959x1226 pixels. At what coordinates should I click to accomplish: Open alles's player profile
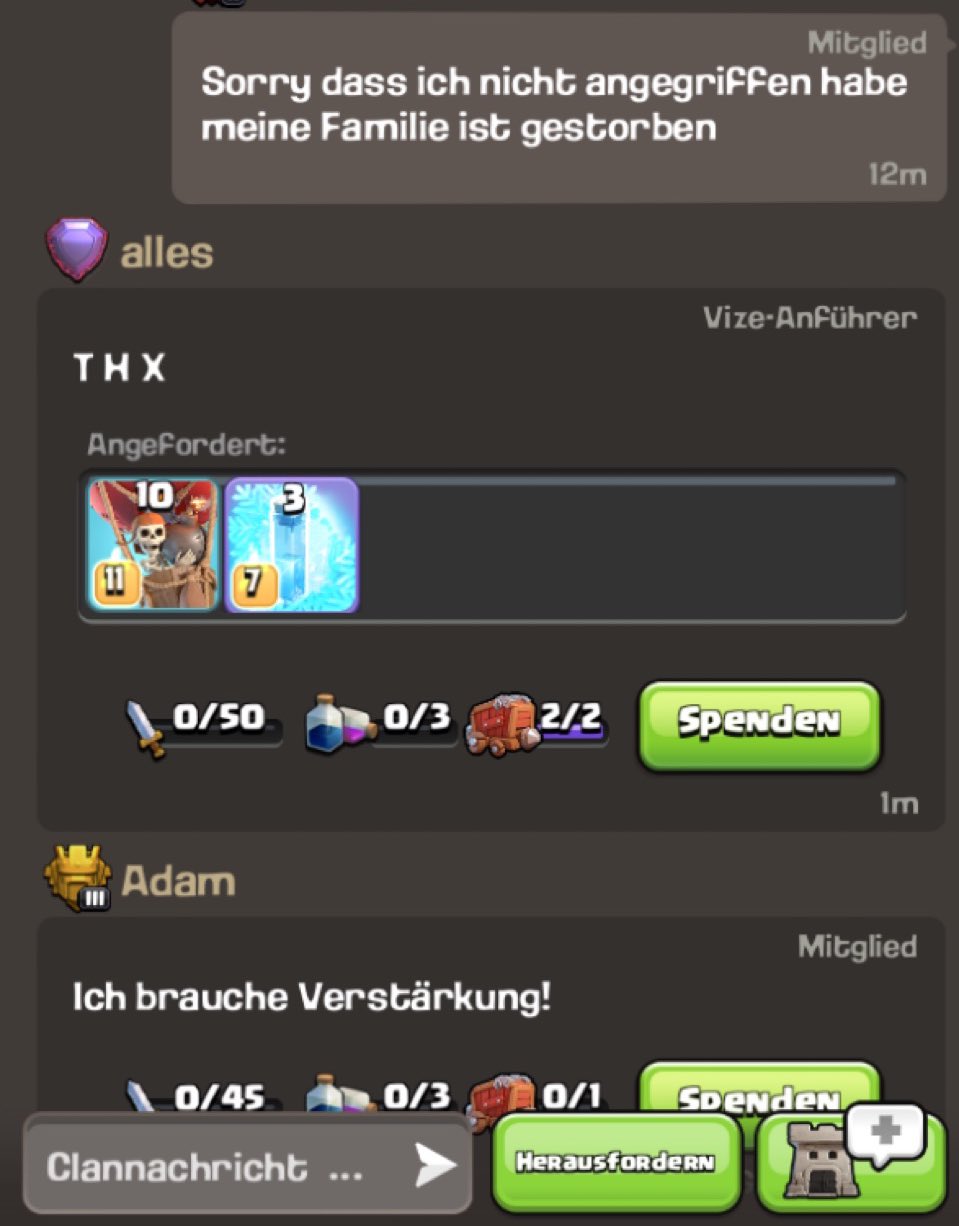166,253
